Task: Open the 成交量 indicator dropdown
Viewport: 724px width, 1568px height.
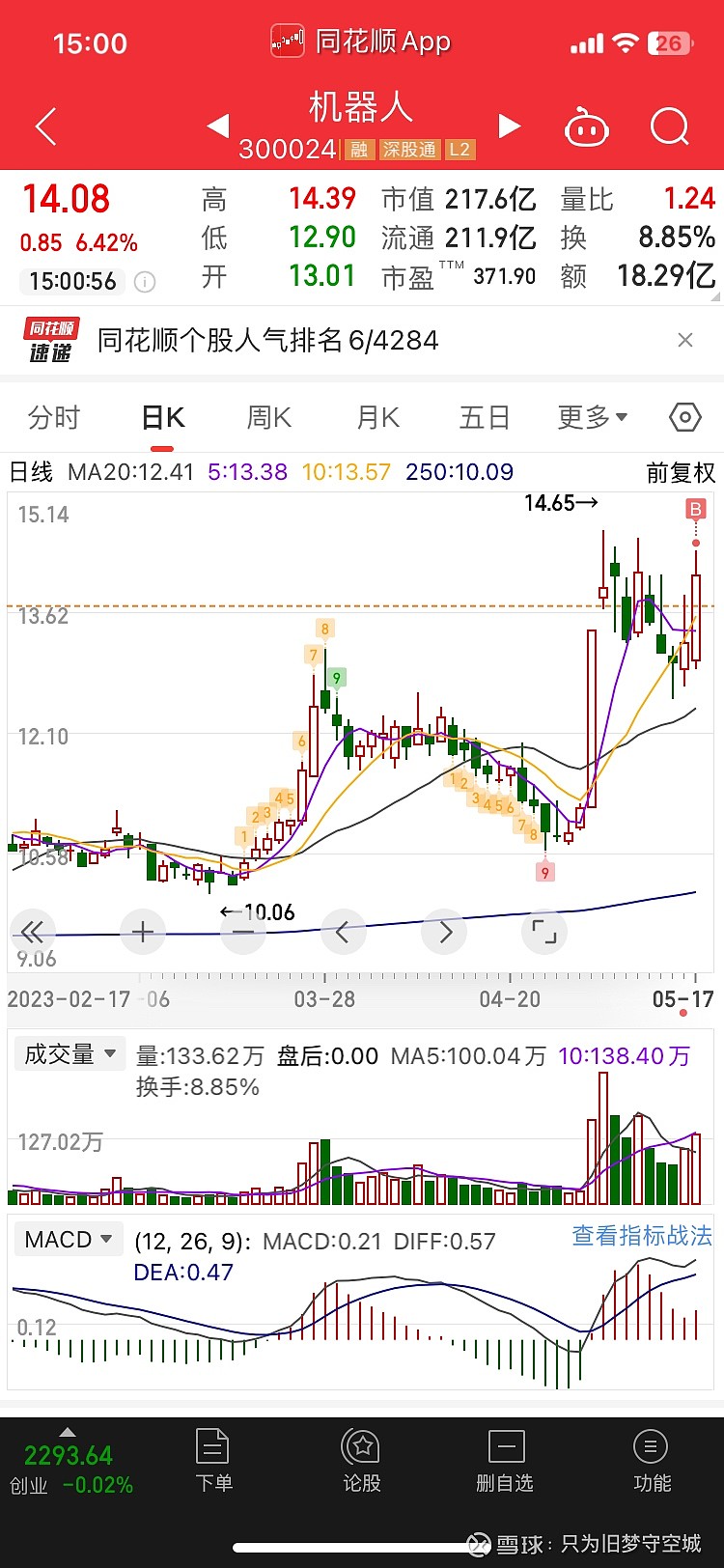Action: pos(70,1053)
